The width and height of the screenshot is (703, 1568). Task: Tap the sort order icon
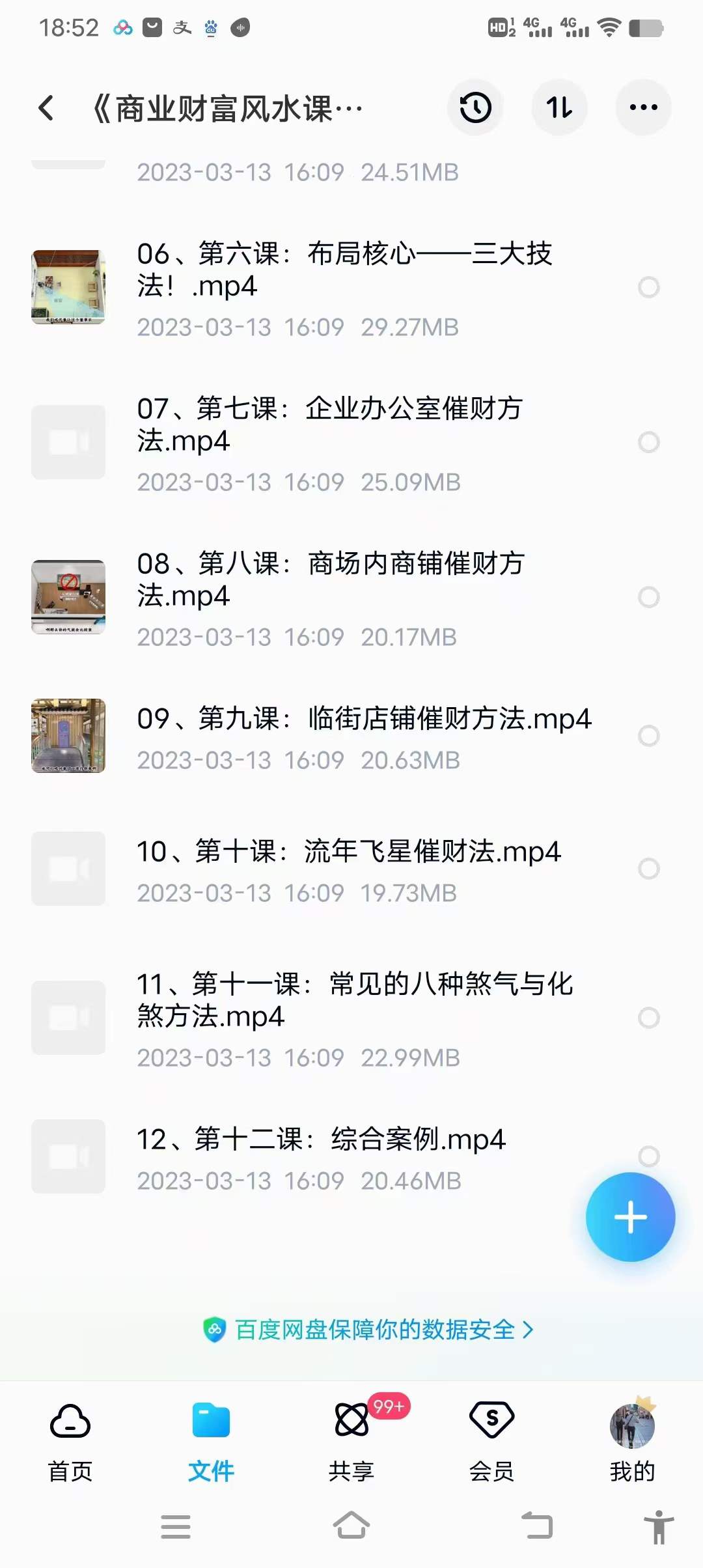click(558, 107)
